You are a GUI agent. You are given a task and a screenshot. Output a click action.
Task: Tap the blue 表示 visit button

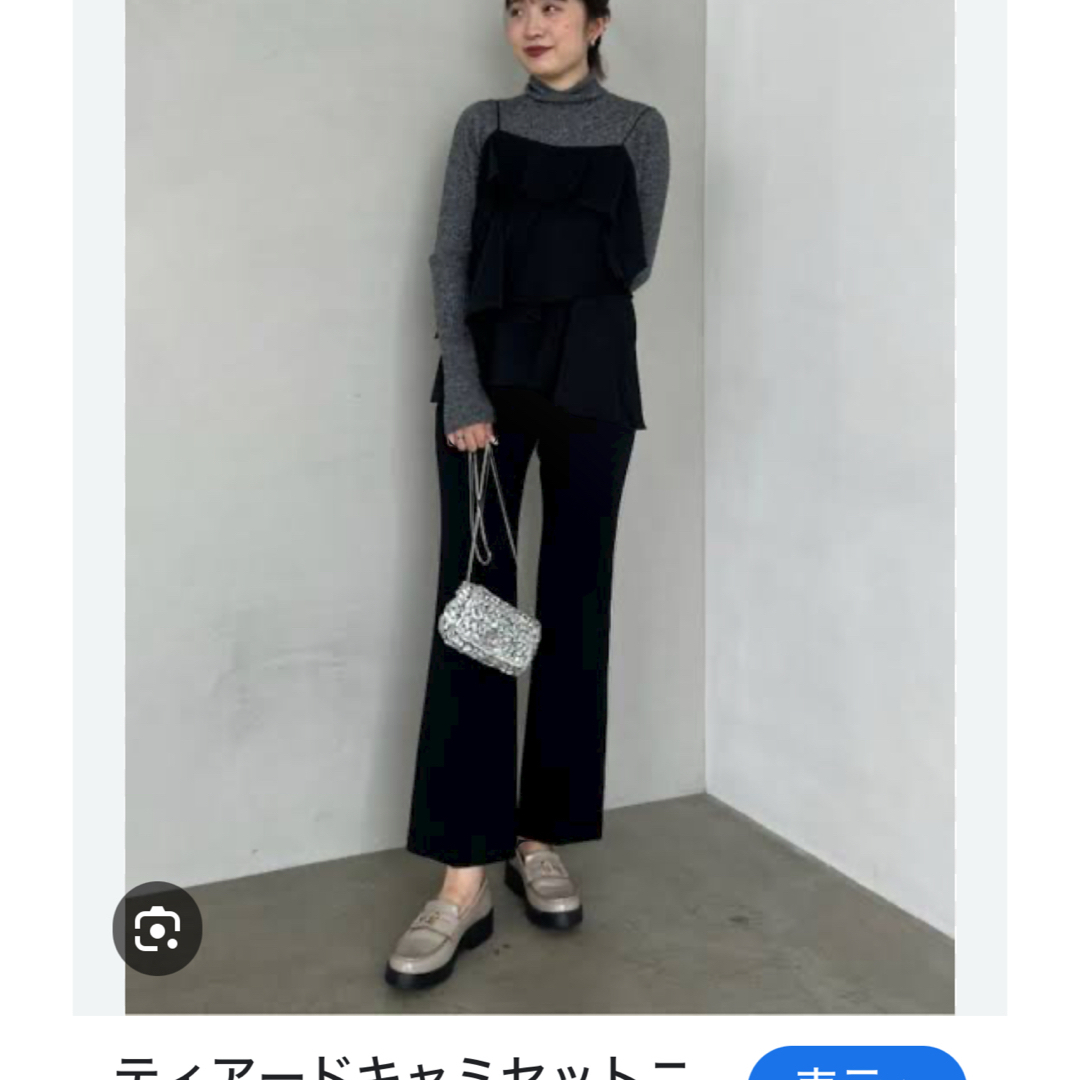[x=856, y=1066]
